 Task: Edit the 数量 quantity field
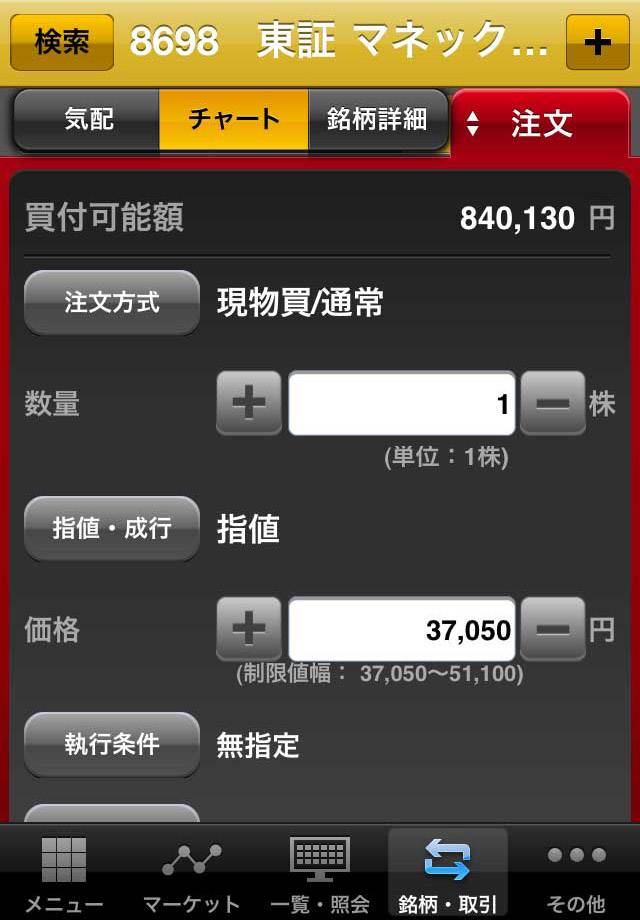(x=402, y=404)
